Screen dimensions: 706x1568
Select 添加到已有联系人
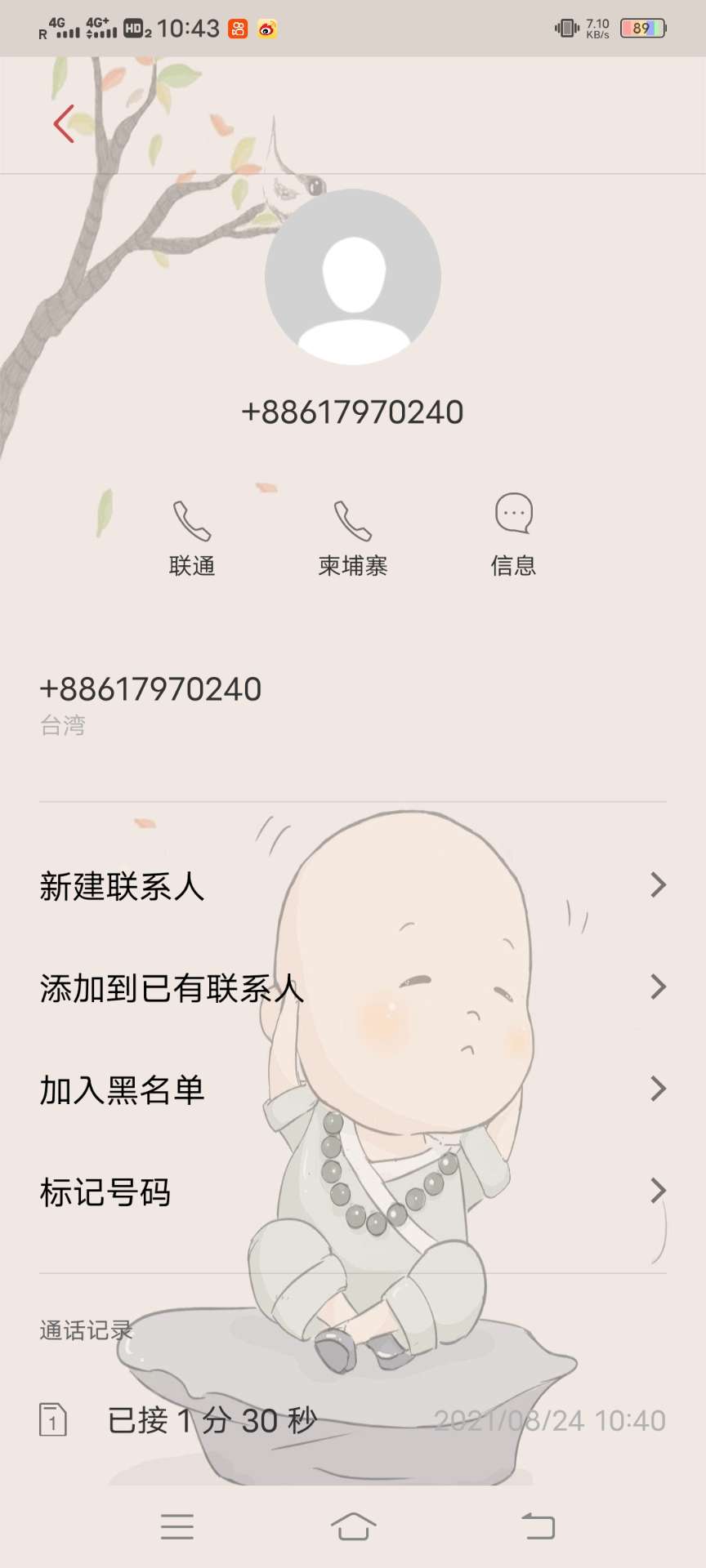(353, 988)
